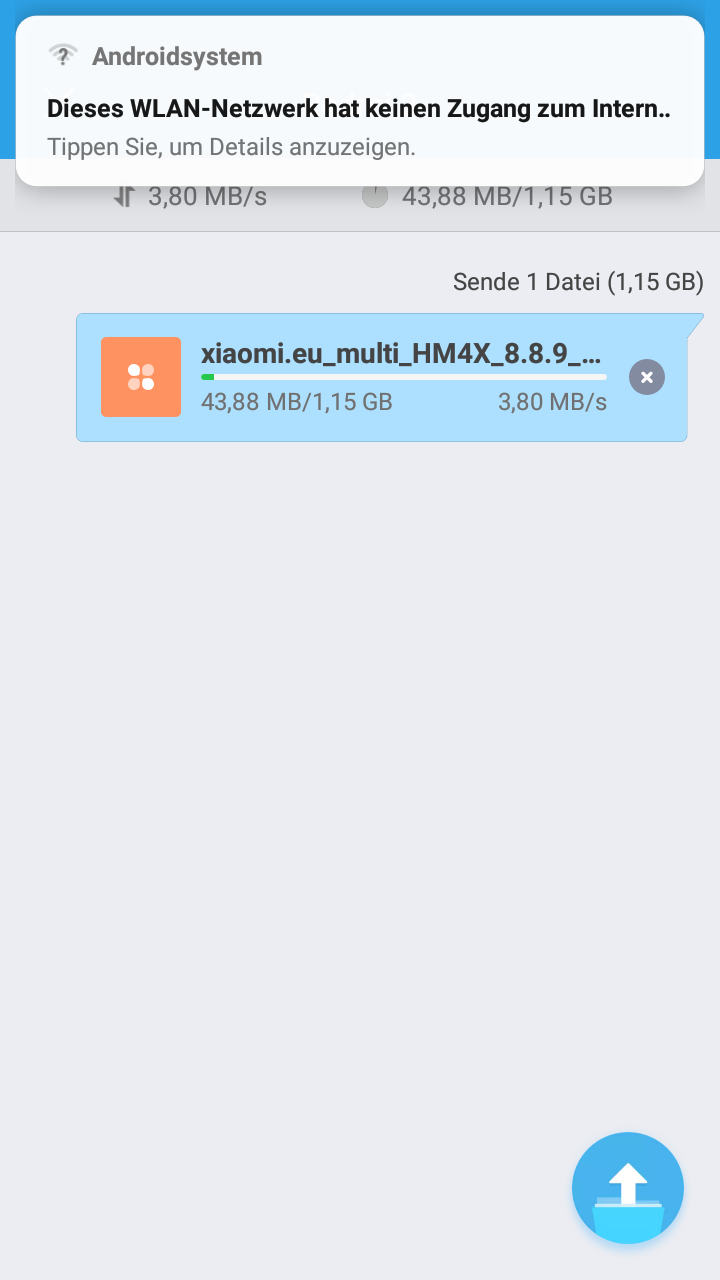This screenshot has width=720, height=1280.
Task: Tap the send more files floating button
Action: [628, 1188]
